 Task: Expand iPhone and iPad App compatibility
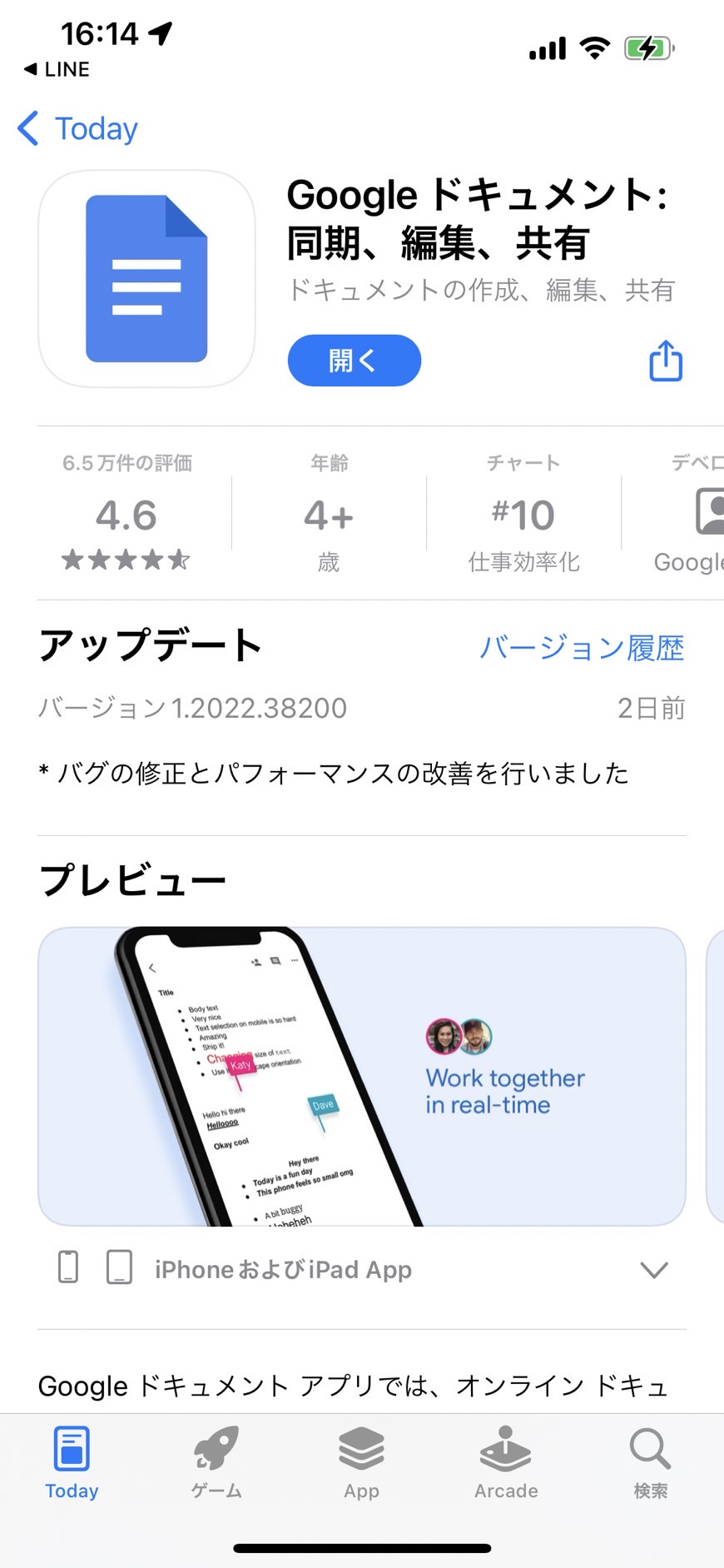pos(362,1270)
